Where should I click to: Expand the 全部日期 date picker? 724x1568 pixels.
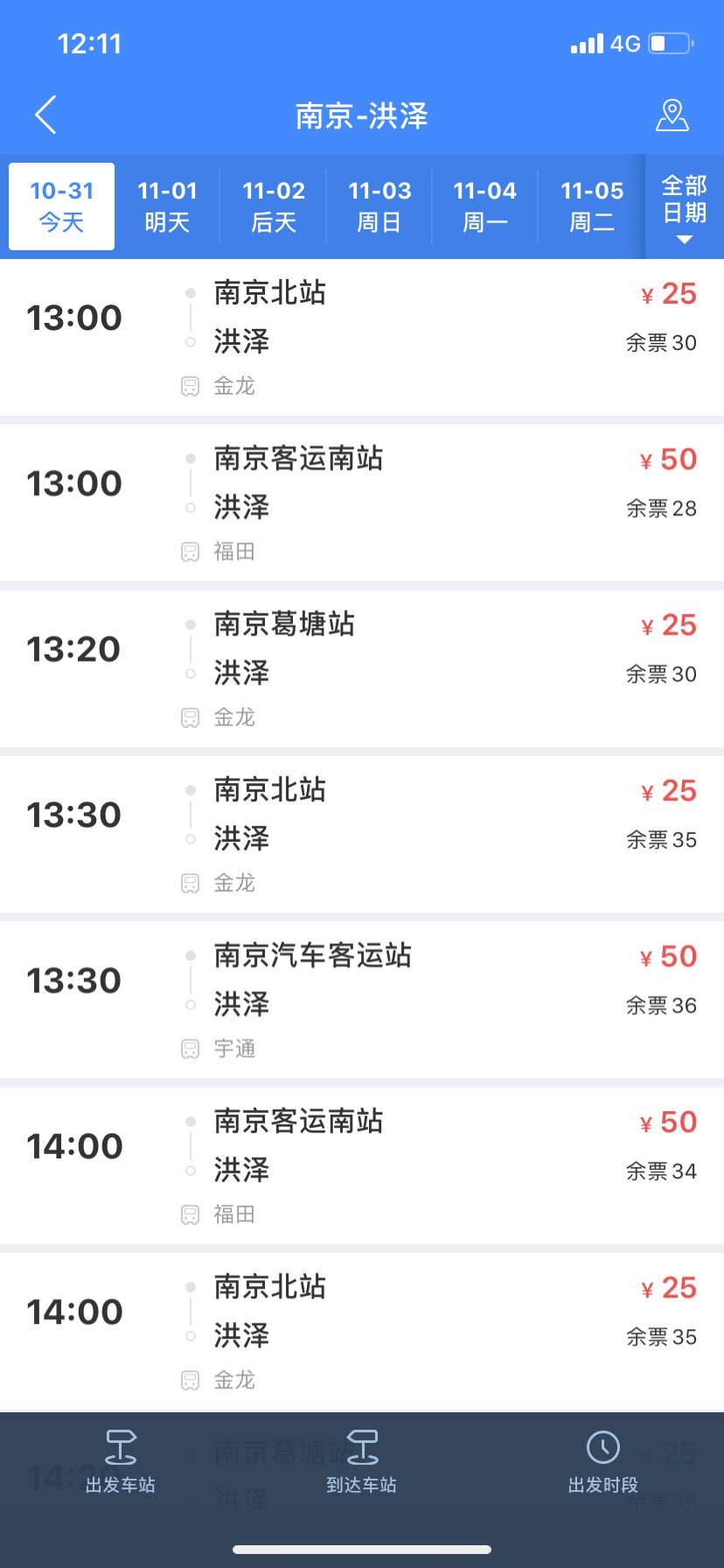[685, 207]
